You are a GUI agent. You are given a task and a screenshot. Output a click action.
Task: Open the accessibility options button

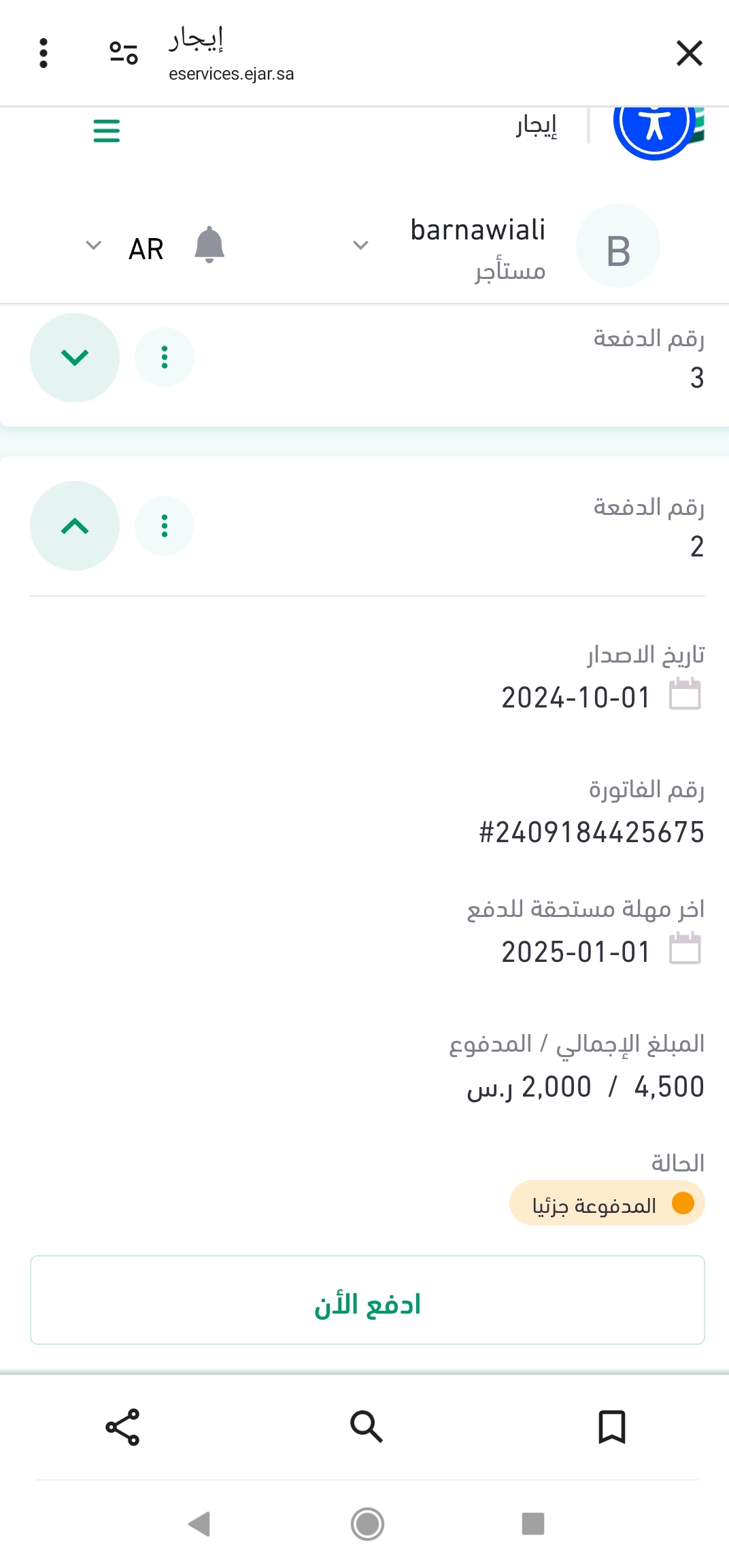click(x=654, y=124)
